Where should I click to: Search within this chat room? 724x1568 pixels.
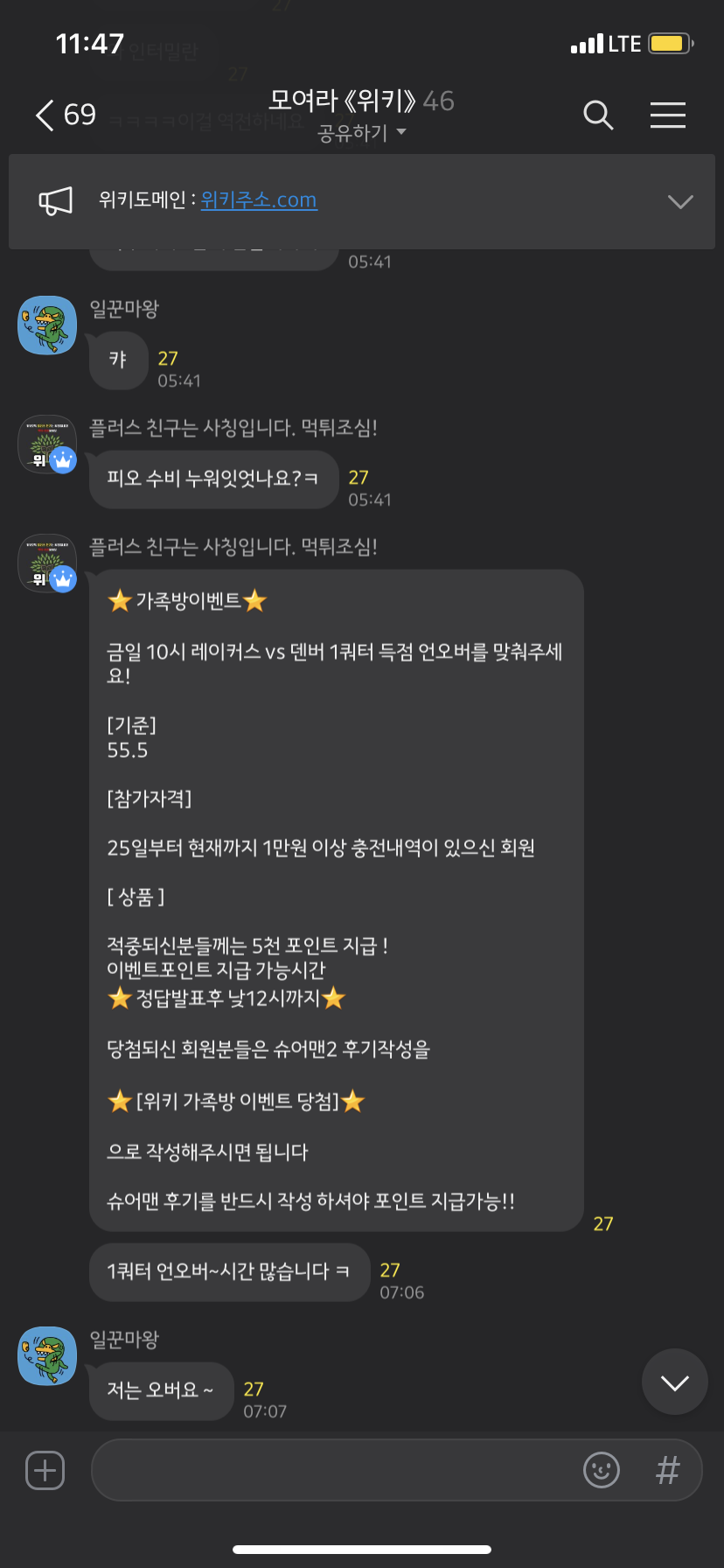(598, 115)
